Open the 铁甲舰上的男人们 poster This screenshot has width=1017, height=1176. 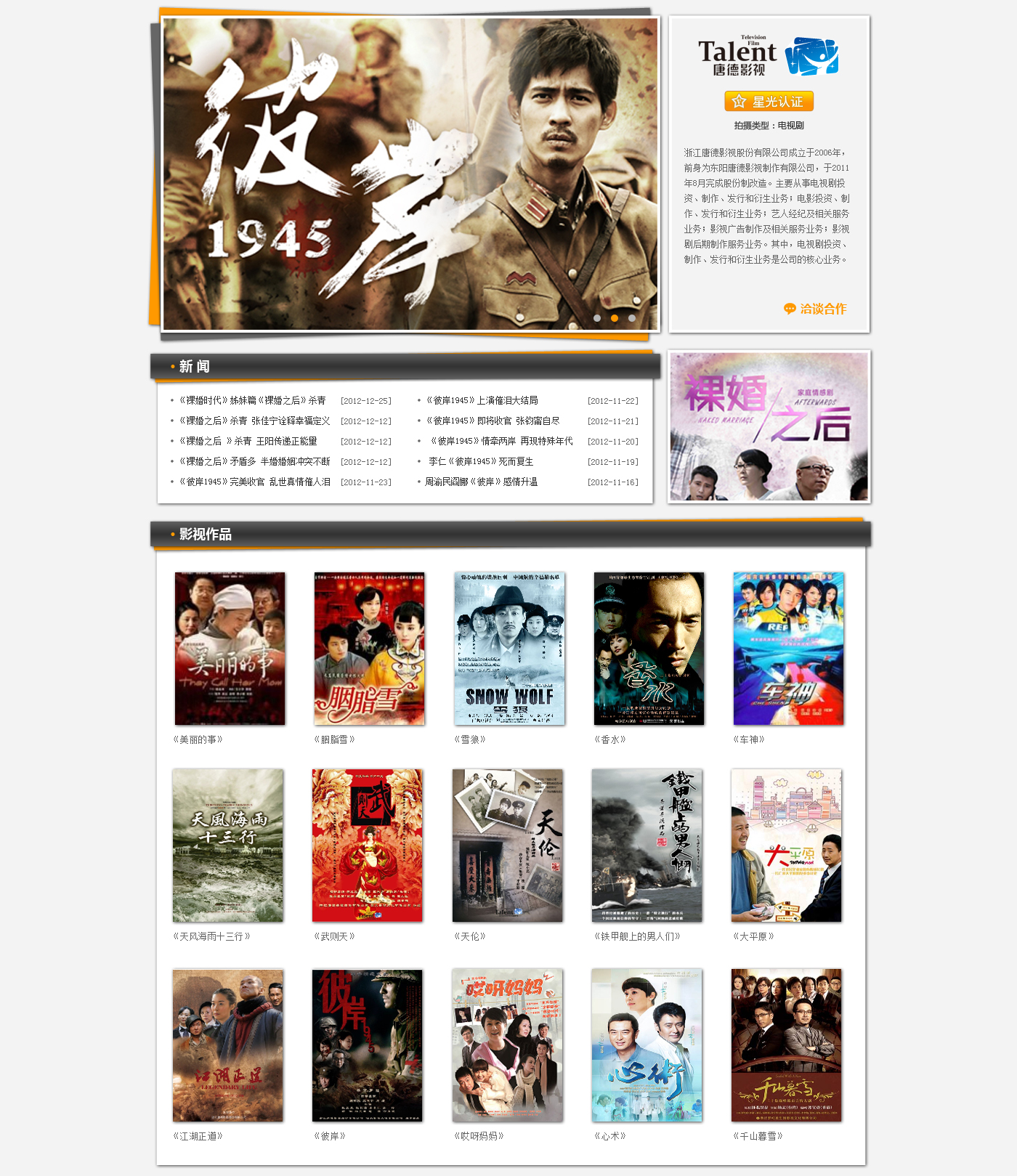[x=647, y=845]
